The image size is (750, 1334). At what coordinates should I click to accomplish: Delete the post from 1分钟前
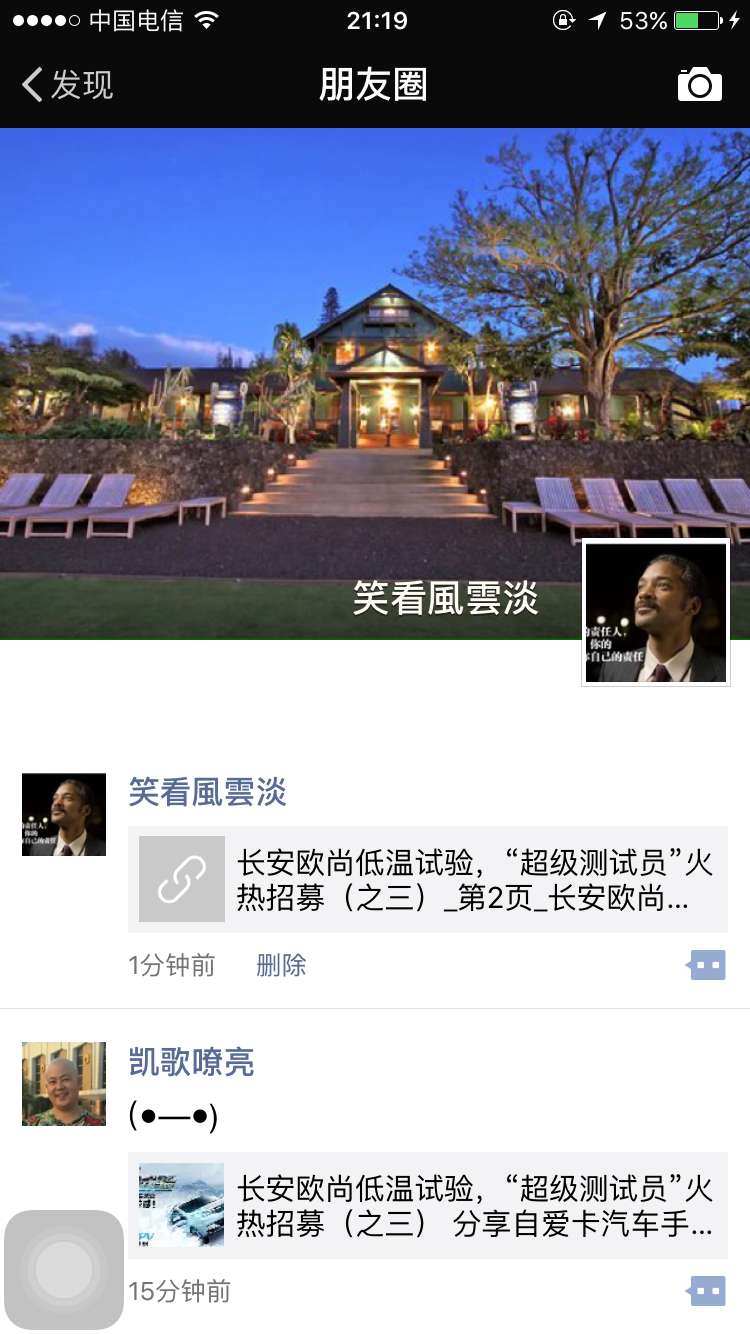tap(281, 966)
